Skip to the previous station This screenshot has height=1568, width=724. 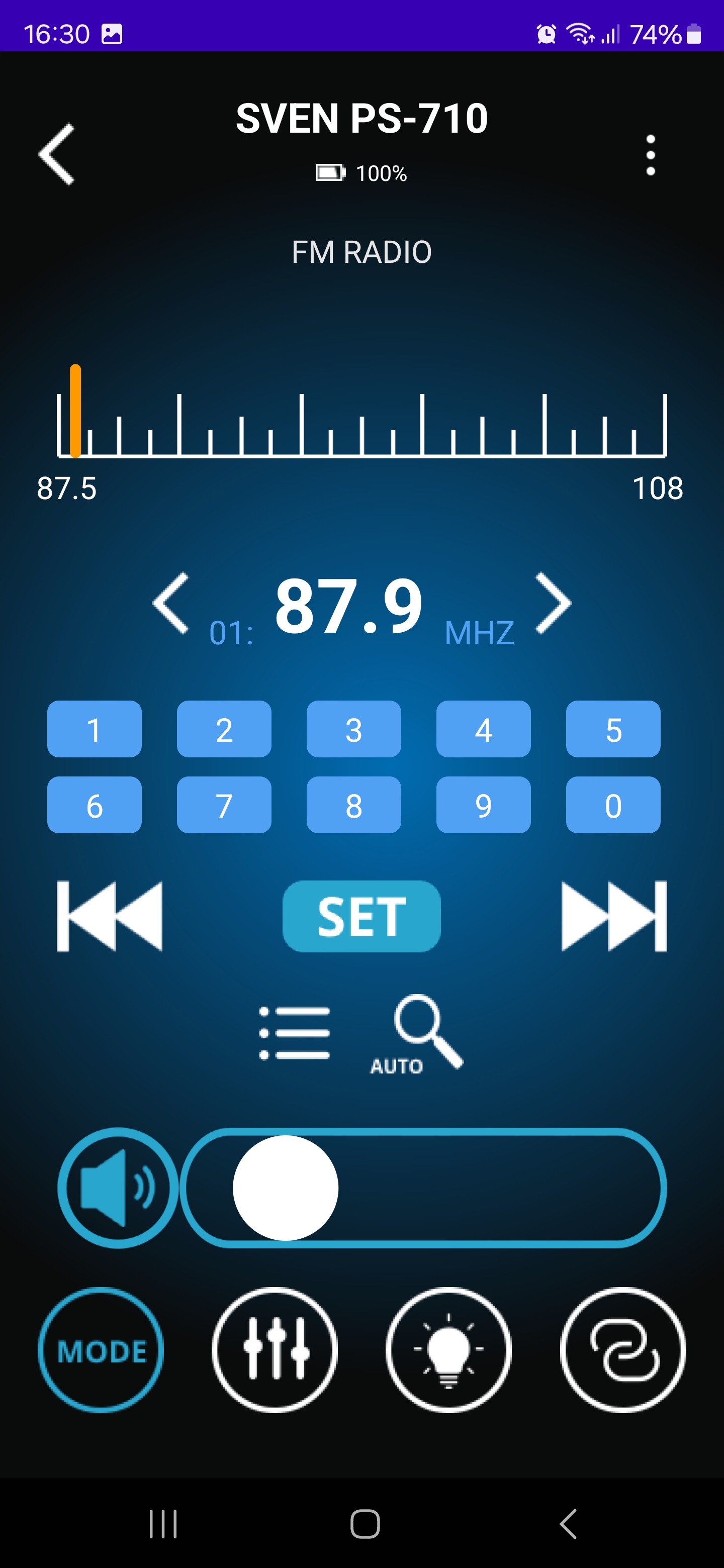[x=110, y=916]
